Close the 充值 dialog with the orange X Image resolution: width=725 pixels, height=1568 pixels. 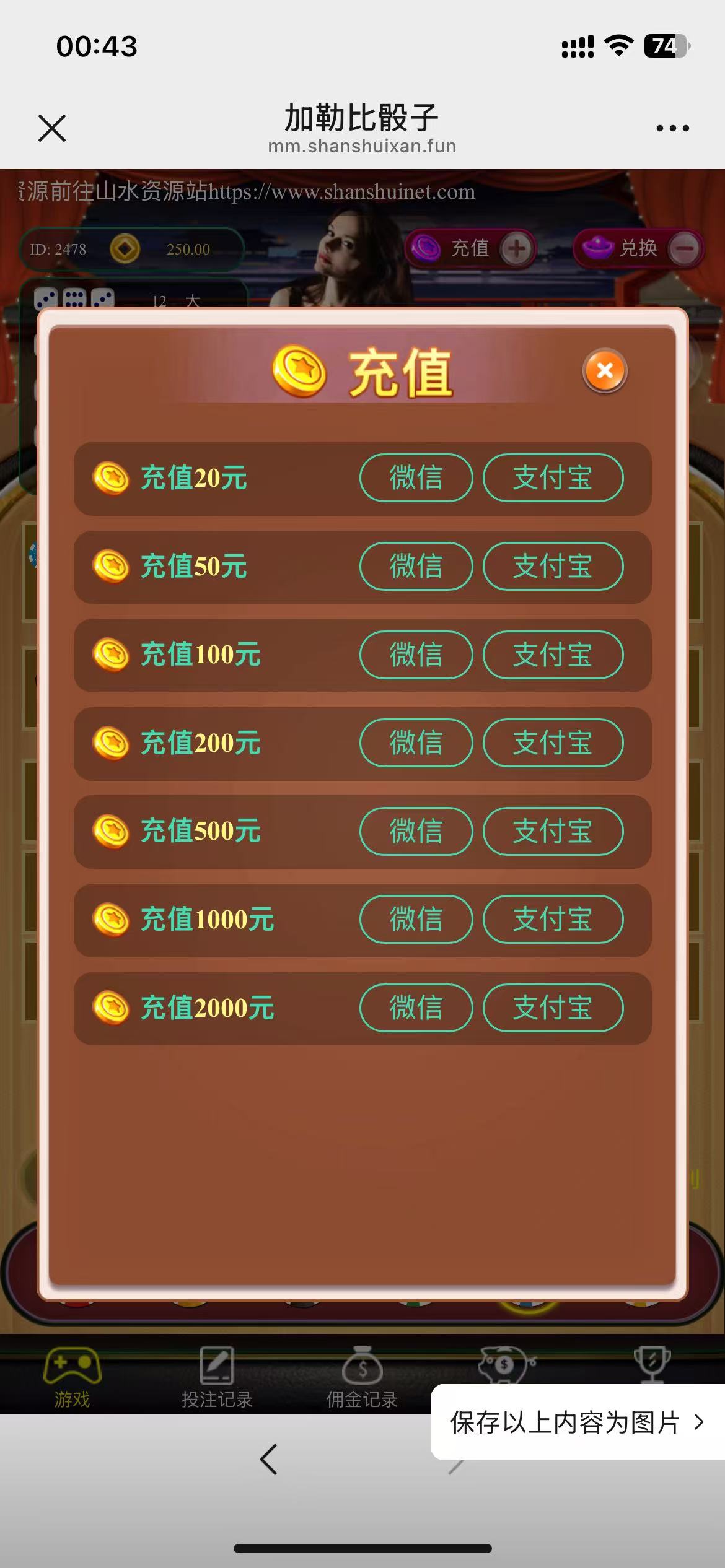pyautogui.click(x=605, y=370)
